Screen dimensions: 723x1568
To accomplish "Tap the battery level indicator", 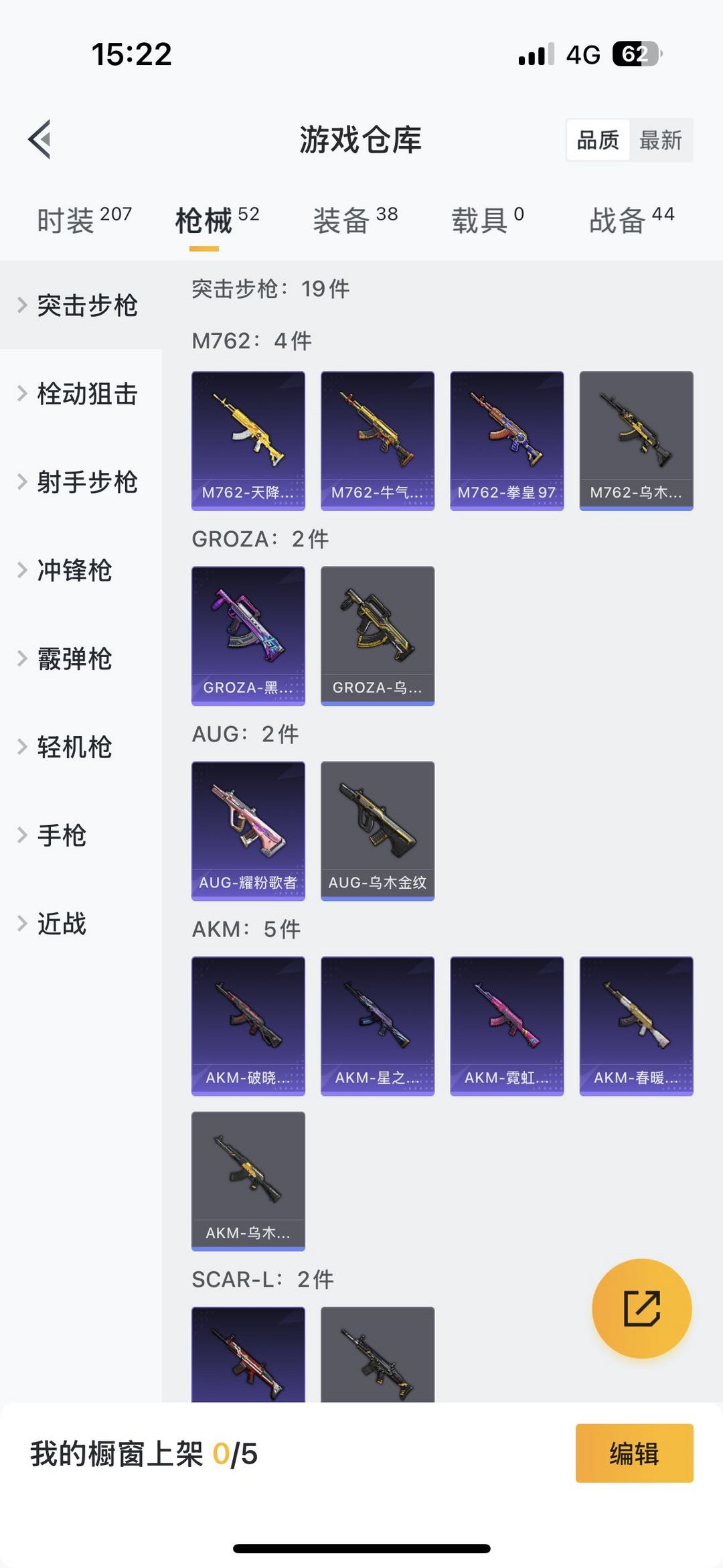I will (637, 56).
